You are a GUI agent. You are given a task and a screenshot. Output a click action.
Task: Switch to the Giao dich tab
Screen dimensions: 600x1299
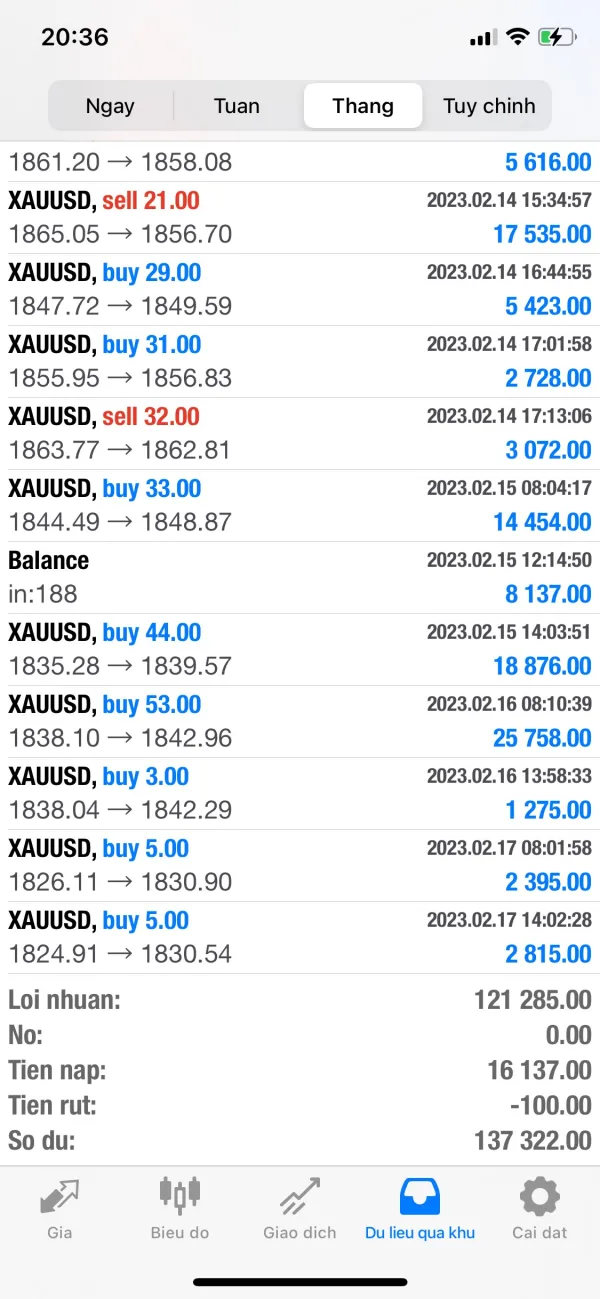coord(300,1208)
